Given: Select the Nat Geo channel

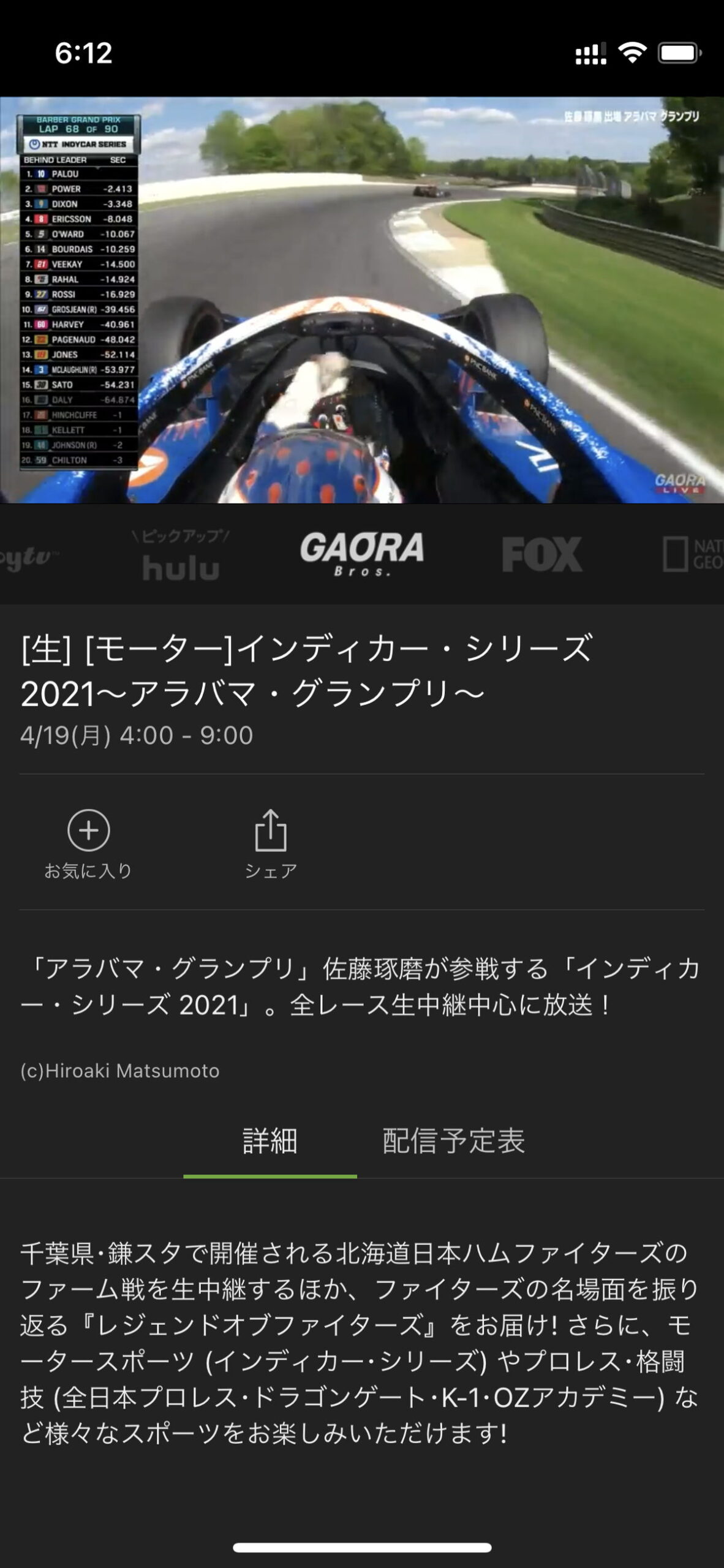Looking at the screenshot, I should tap(693, 554).
